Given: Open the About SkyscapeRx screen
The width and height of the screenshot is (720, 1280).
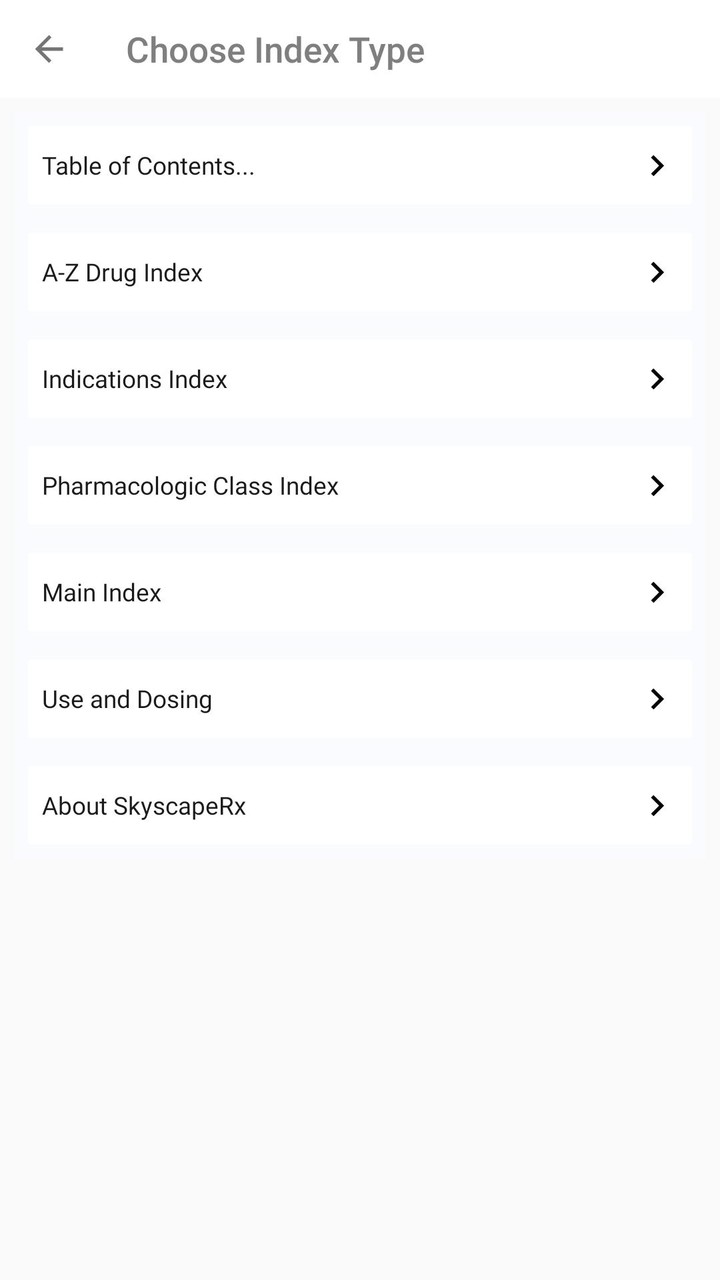Looking at the screenshot, I should coord(360,805).
